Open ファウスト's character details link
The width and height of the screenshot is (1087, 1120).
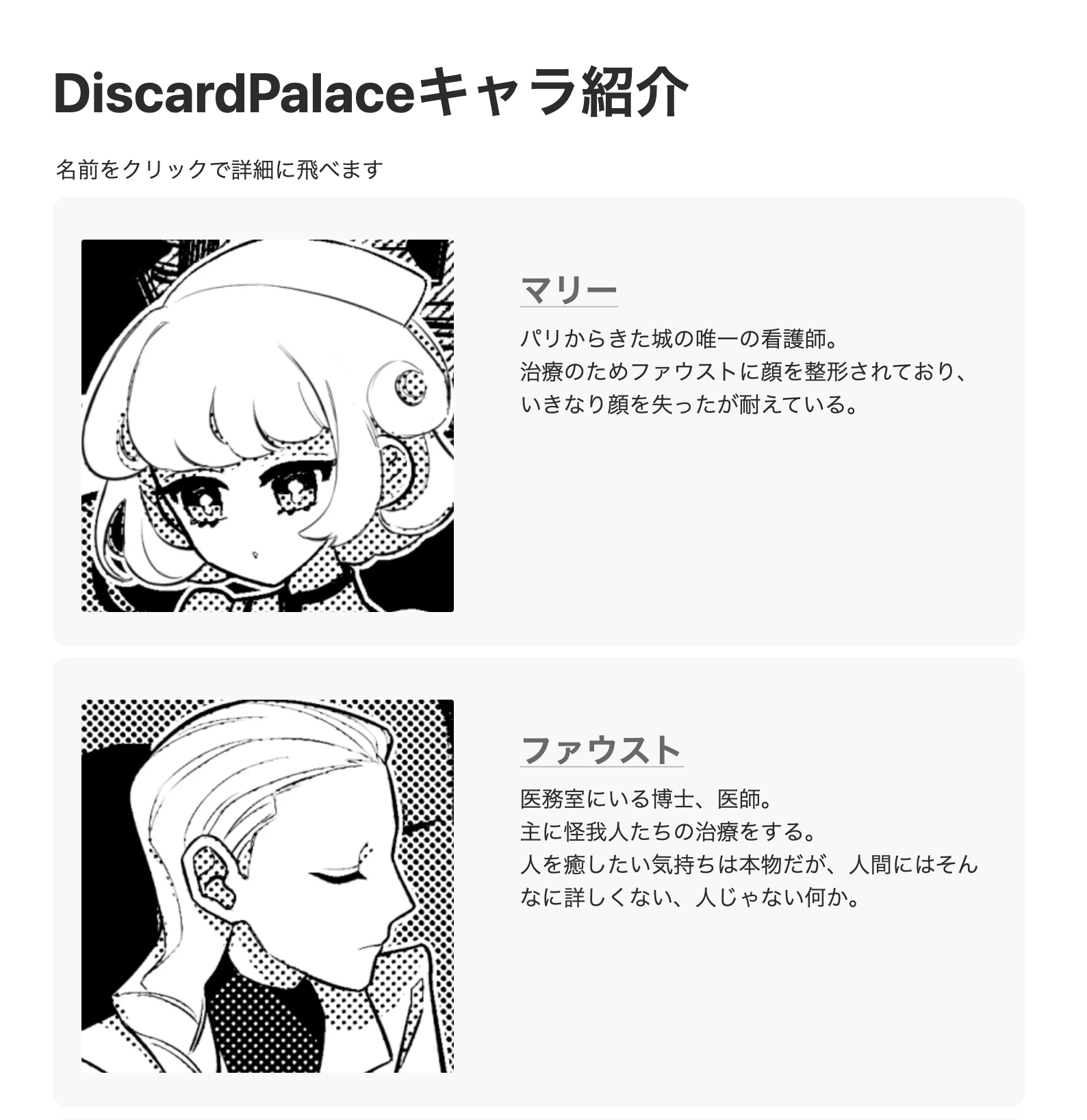point(600,750)
